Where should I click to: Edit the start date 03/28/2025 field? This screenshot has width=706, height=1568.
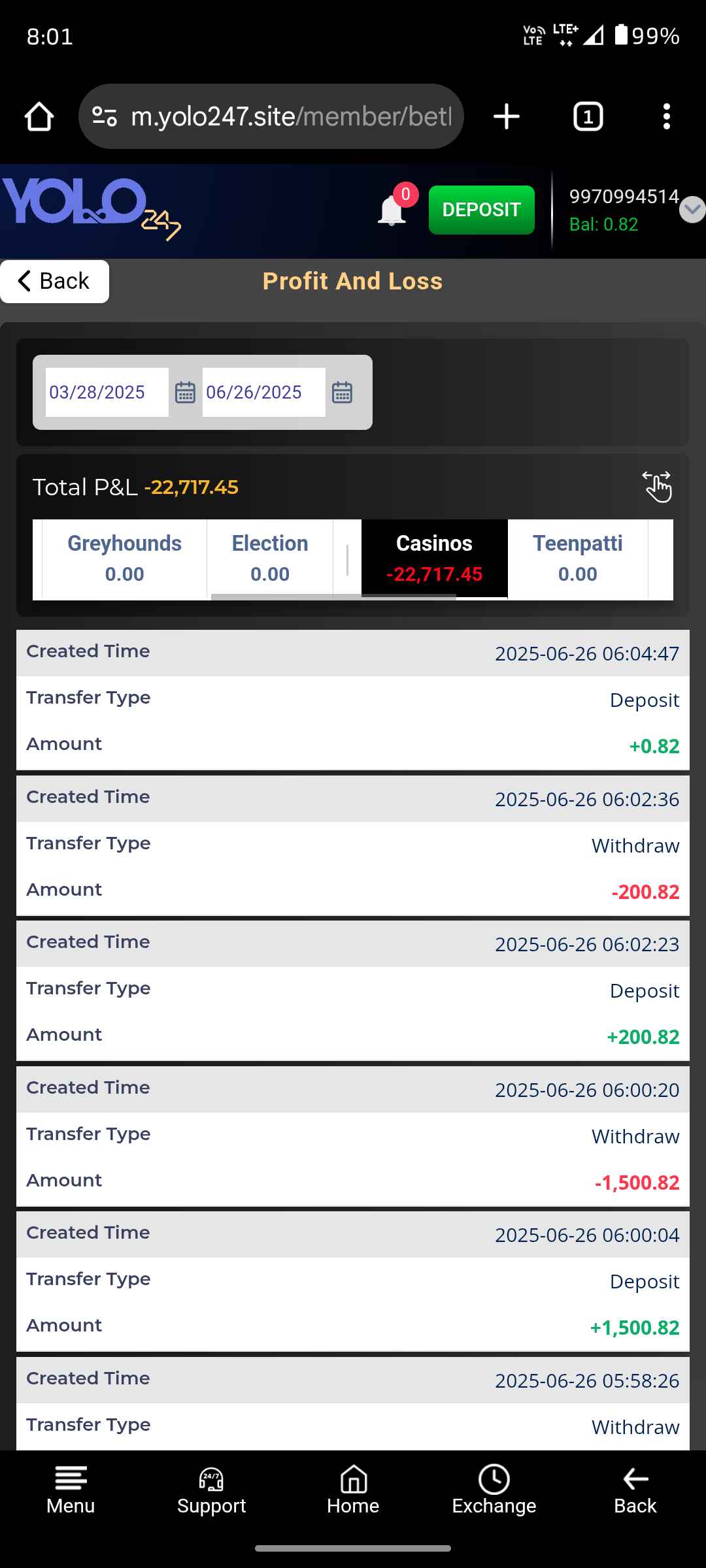click(x=107, y=392)
